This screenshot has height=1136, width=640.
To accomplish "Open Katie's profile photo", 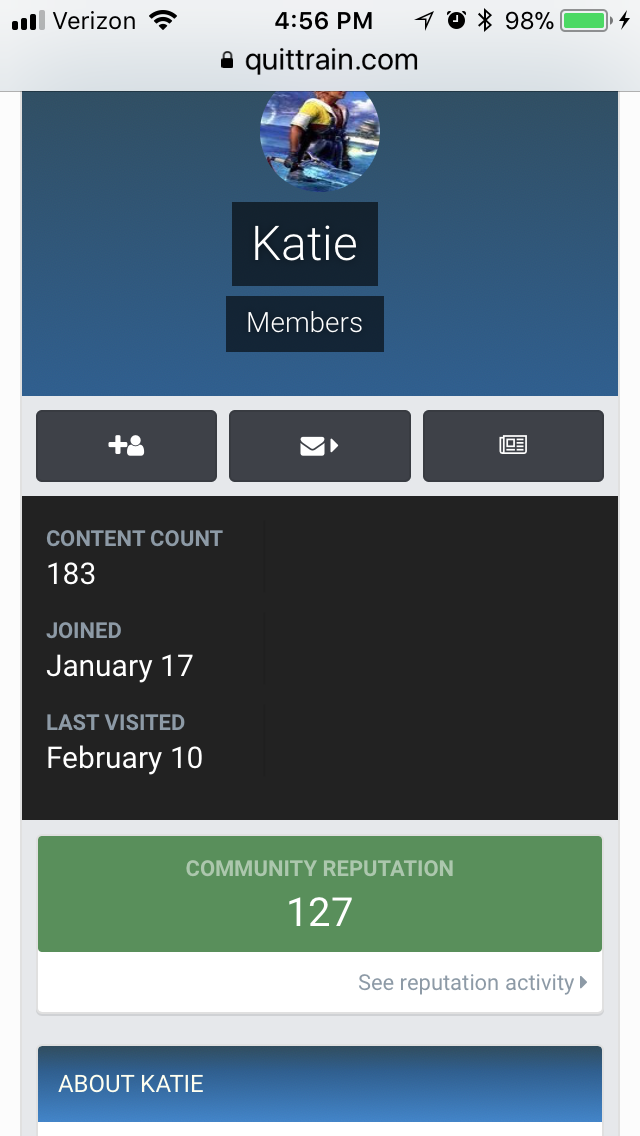I will pyautogui.click(x=320, y=138).
